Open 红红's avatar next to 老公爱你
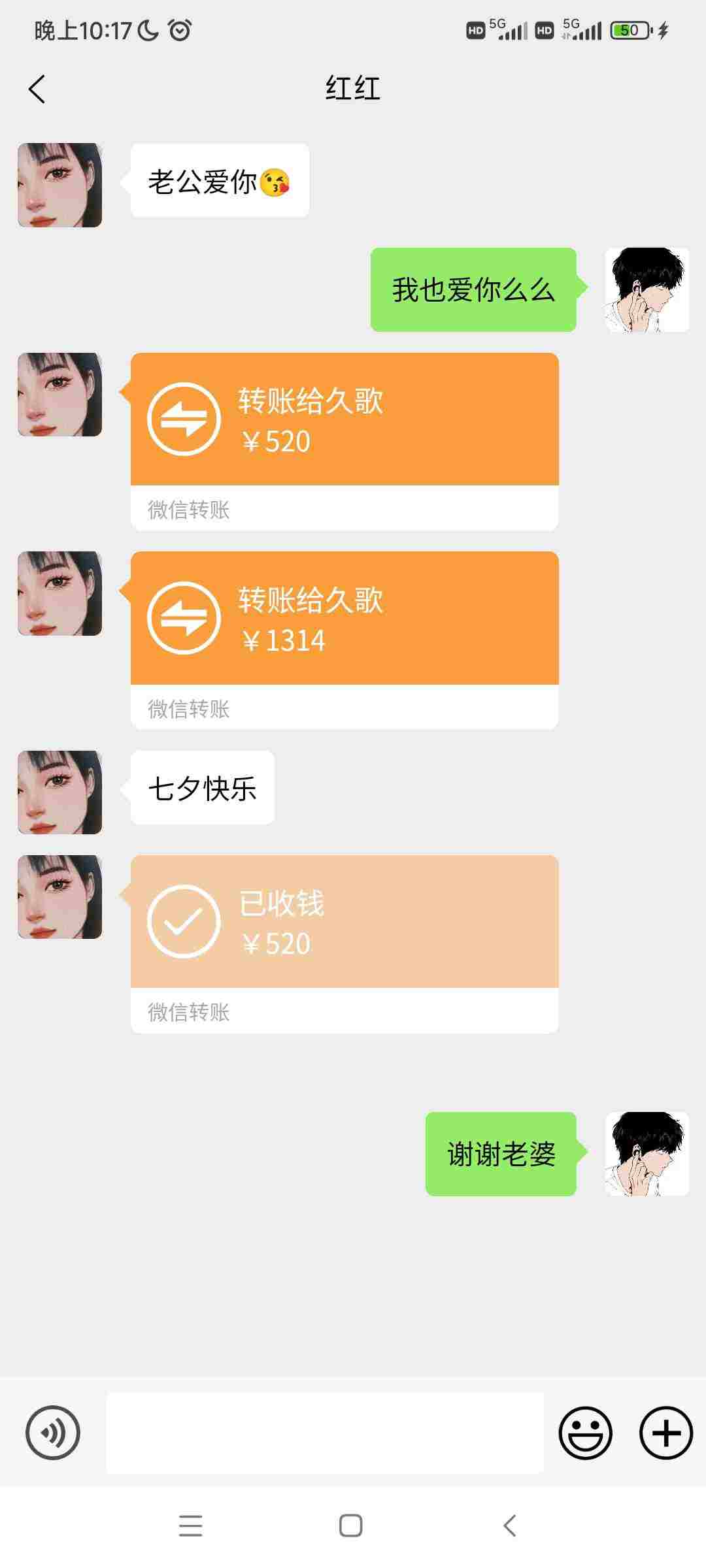Image resolution: width=706 pixels, height=1568 pixels. coord(59,186)
